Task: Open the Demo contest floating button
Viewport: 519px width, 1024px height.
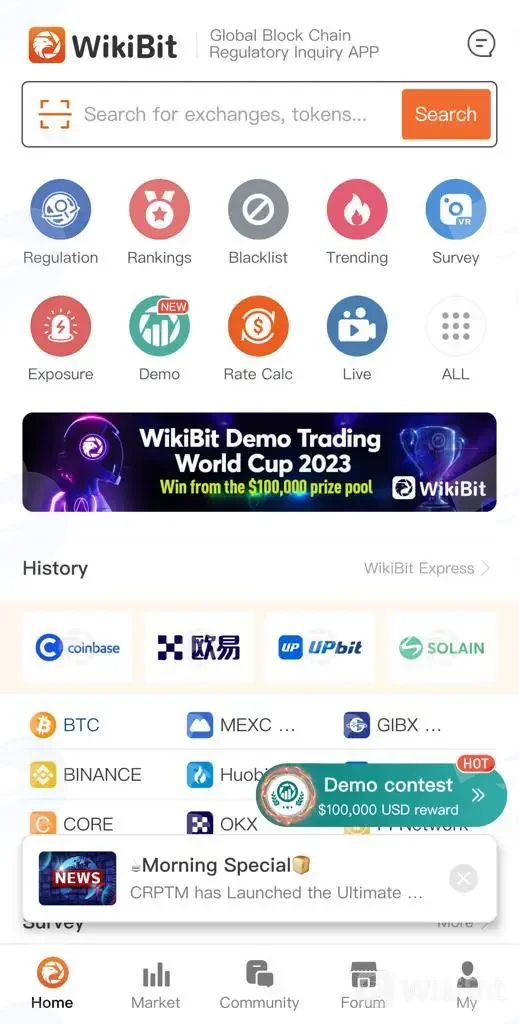Action: (381, 795)
